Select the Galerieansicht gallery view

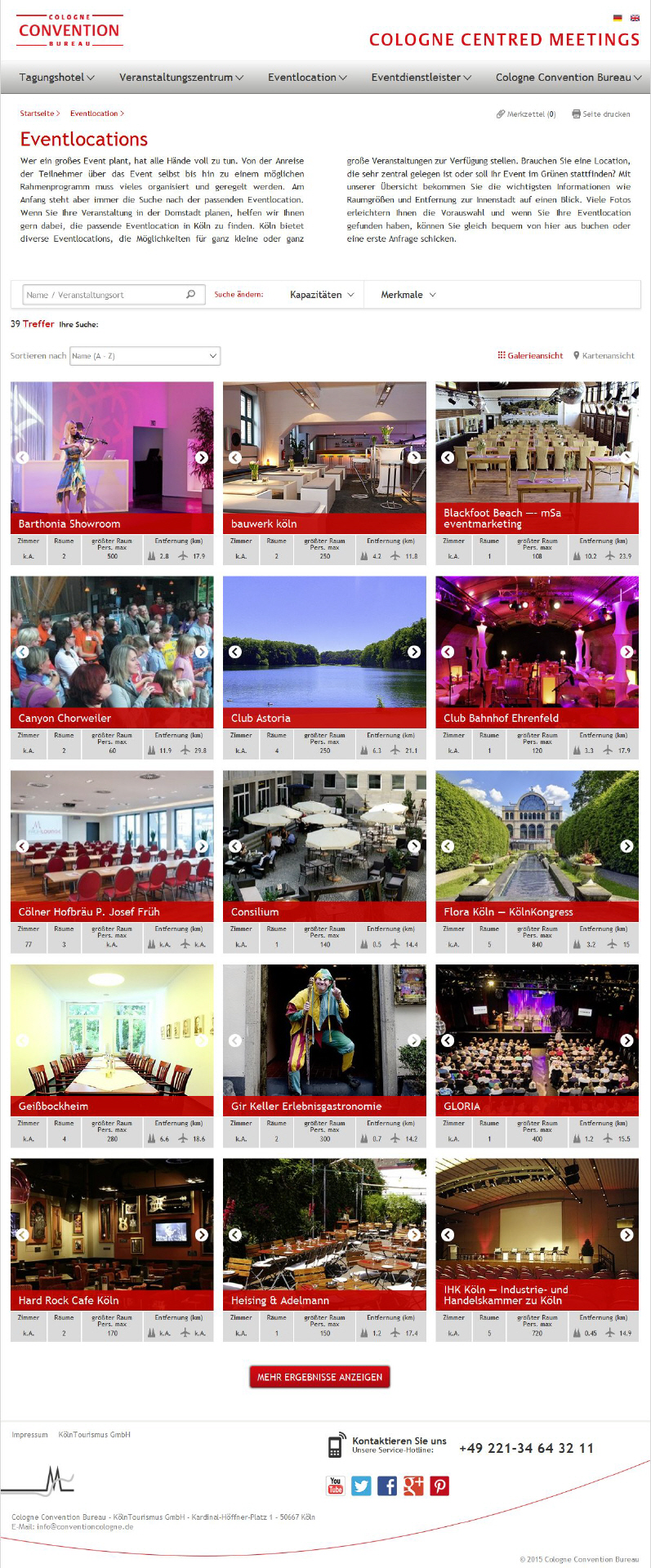point(530,356)
